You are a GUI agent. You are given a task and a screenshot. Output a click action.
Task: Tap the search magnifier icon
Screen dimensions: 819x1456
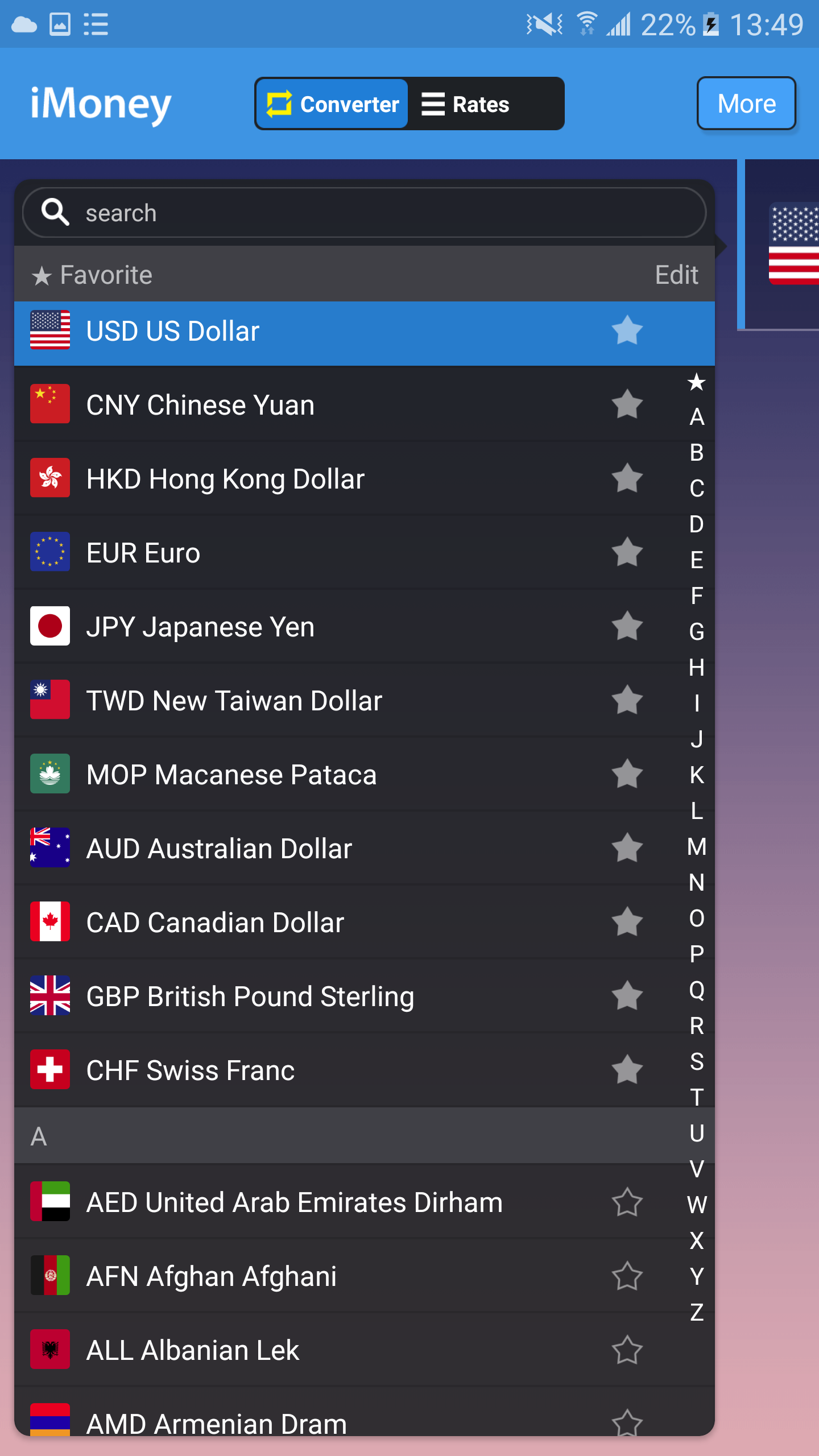[x=55, y=212]
